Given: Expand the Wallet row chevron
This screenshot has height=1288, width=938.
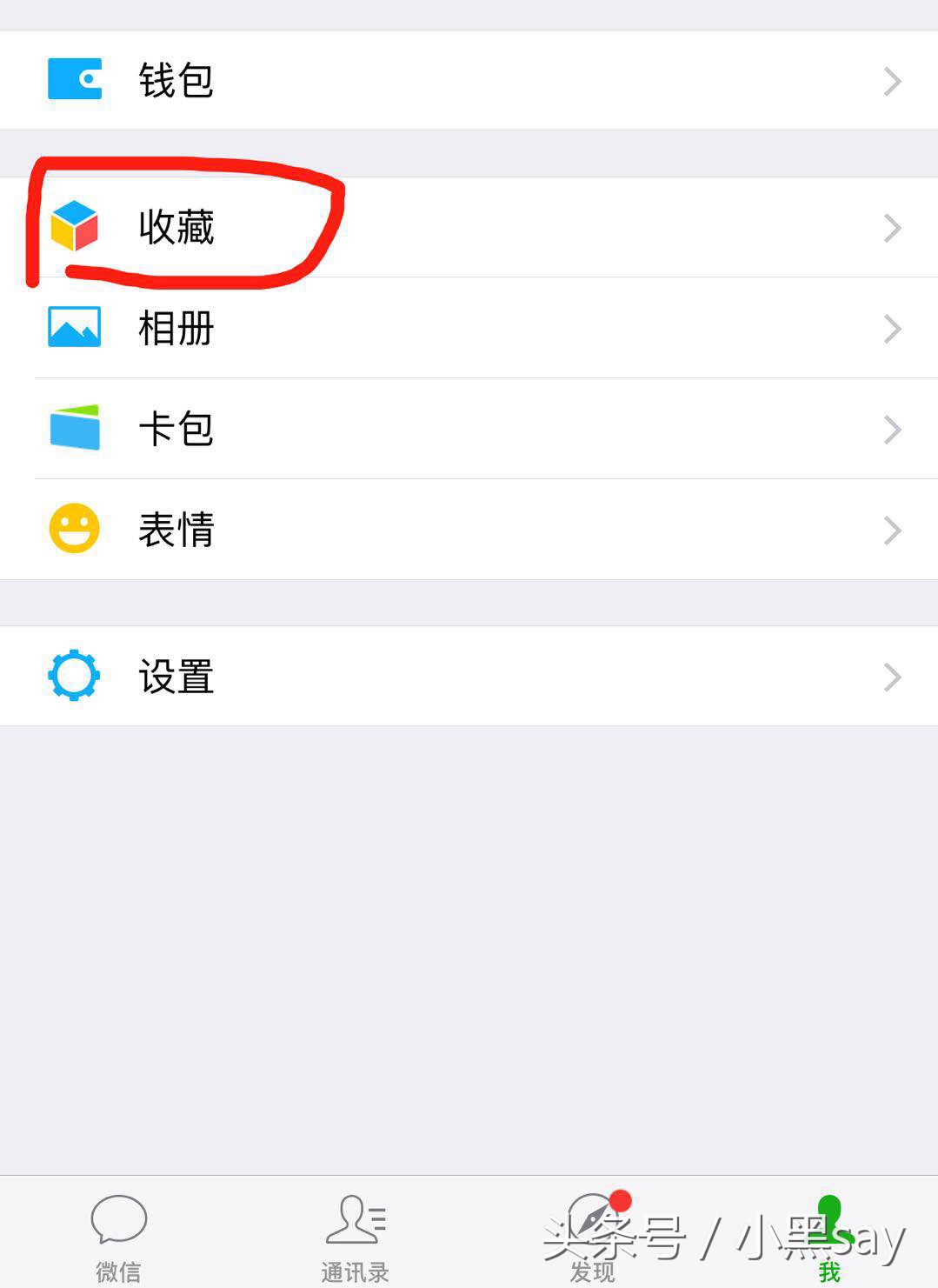Looking at the screenshot, I should (892, 79).
